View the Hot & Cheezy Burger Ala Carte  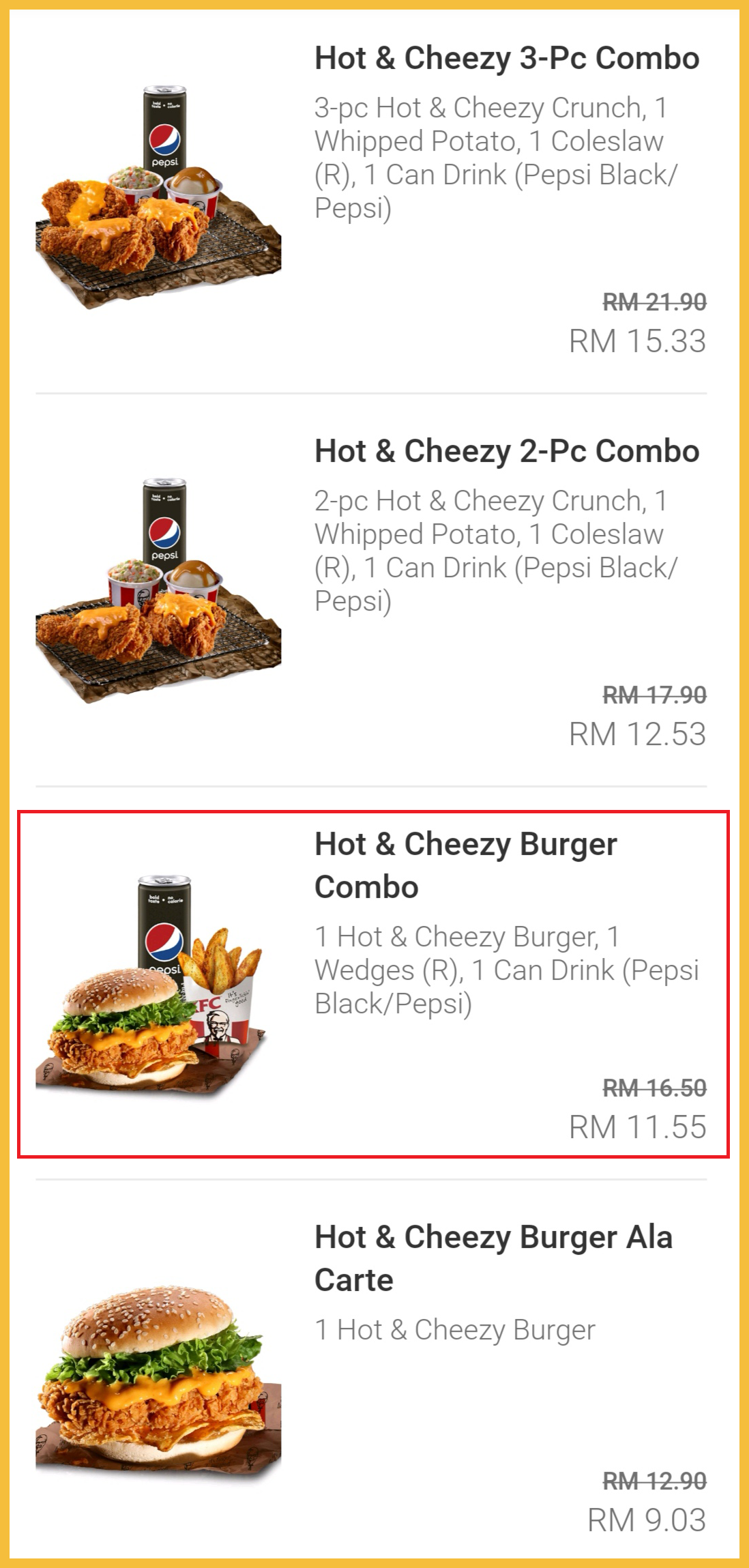(493, 1258)
